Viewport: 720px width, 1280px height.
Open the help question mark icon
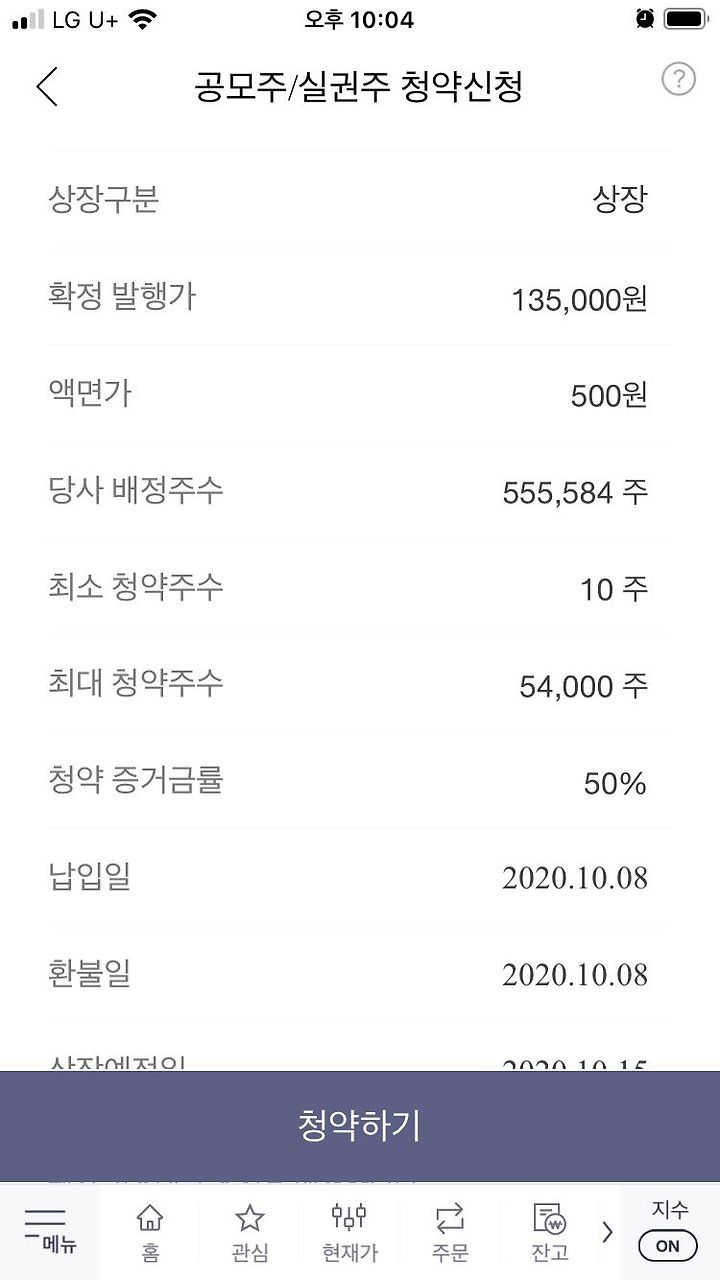coord(679,79)
